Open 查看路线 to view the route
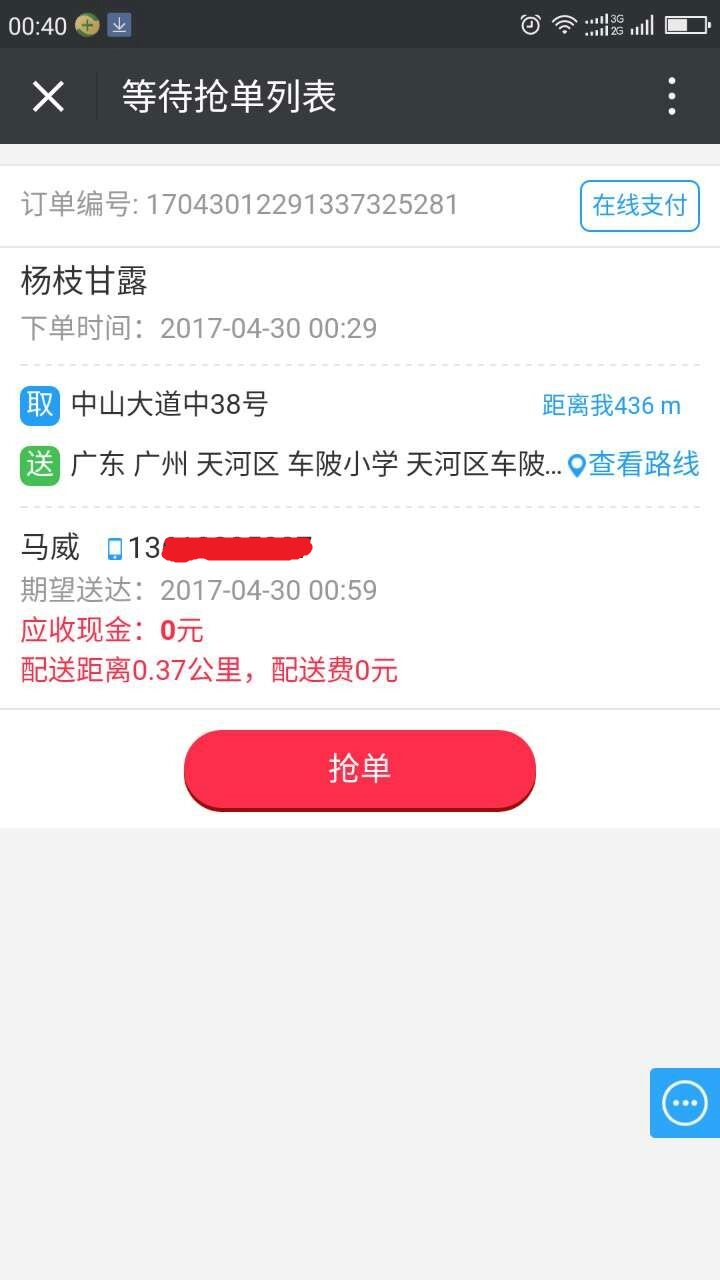The width and height of the screenshot is (720, 1280). (634, 465)
